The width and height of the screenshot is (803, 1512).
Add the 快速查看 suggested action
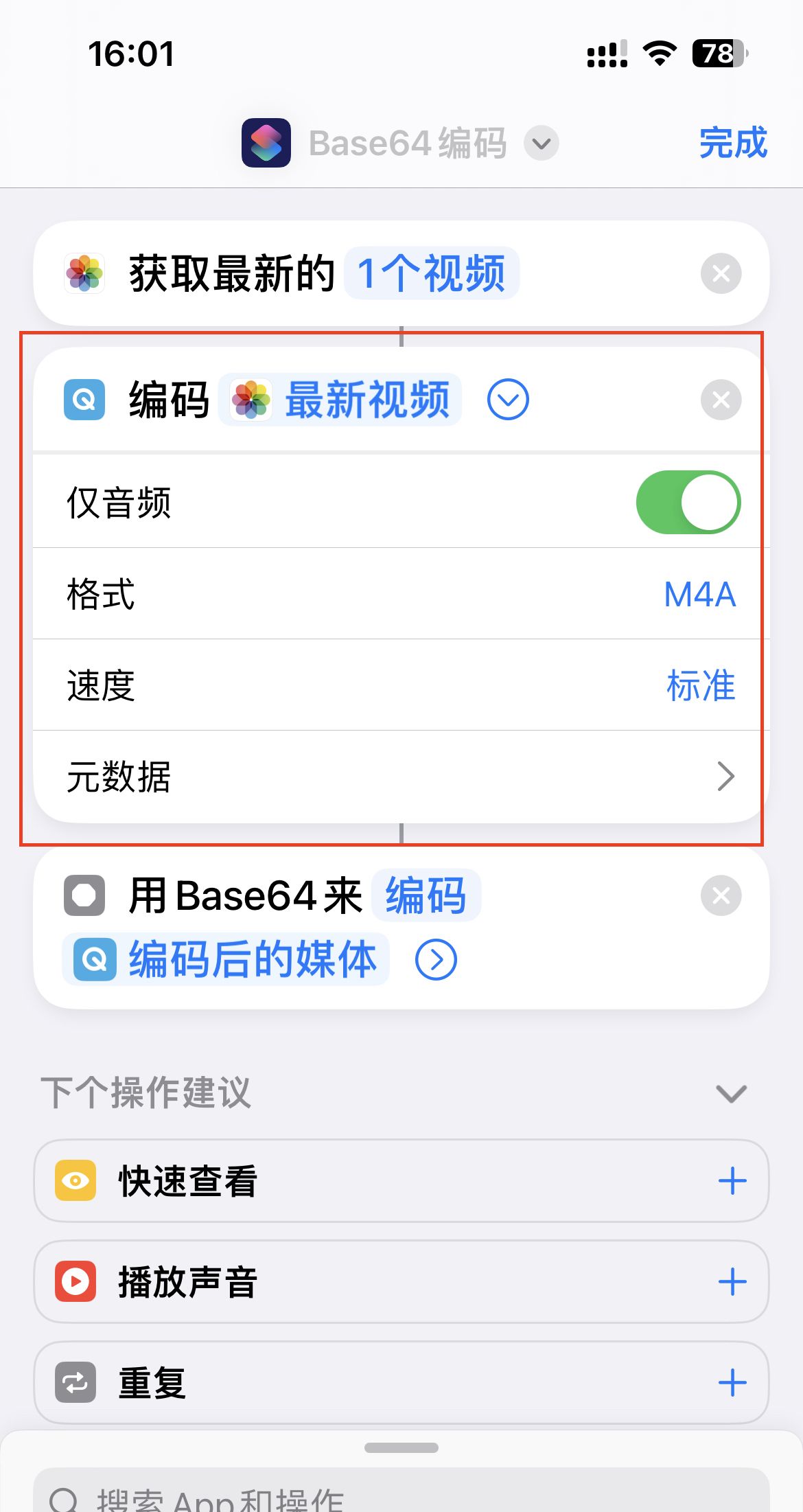click(734, 1180)
